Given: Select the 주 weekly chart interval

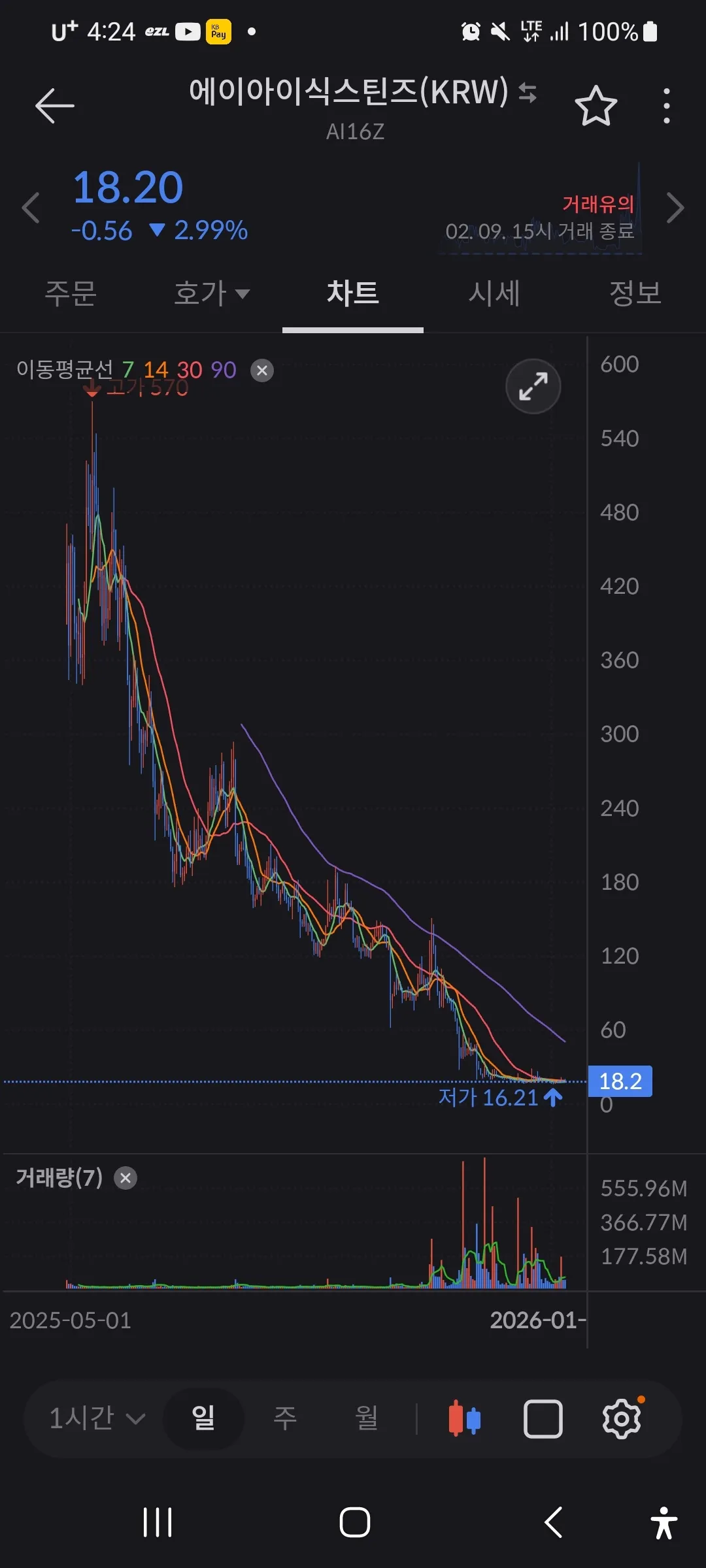Looking at the screenshot, I should pyautogui.click(x=285, y=1418).
